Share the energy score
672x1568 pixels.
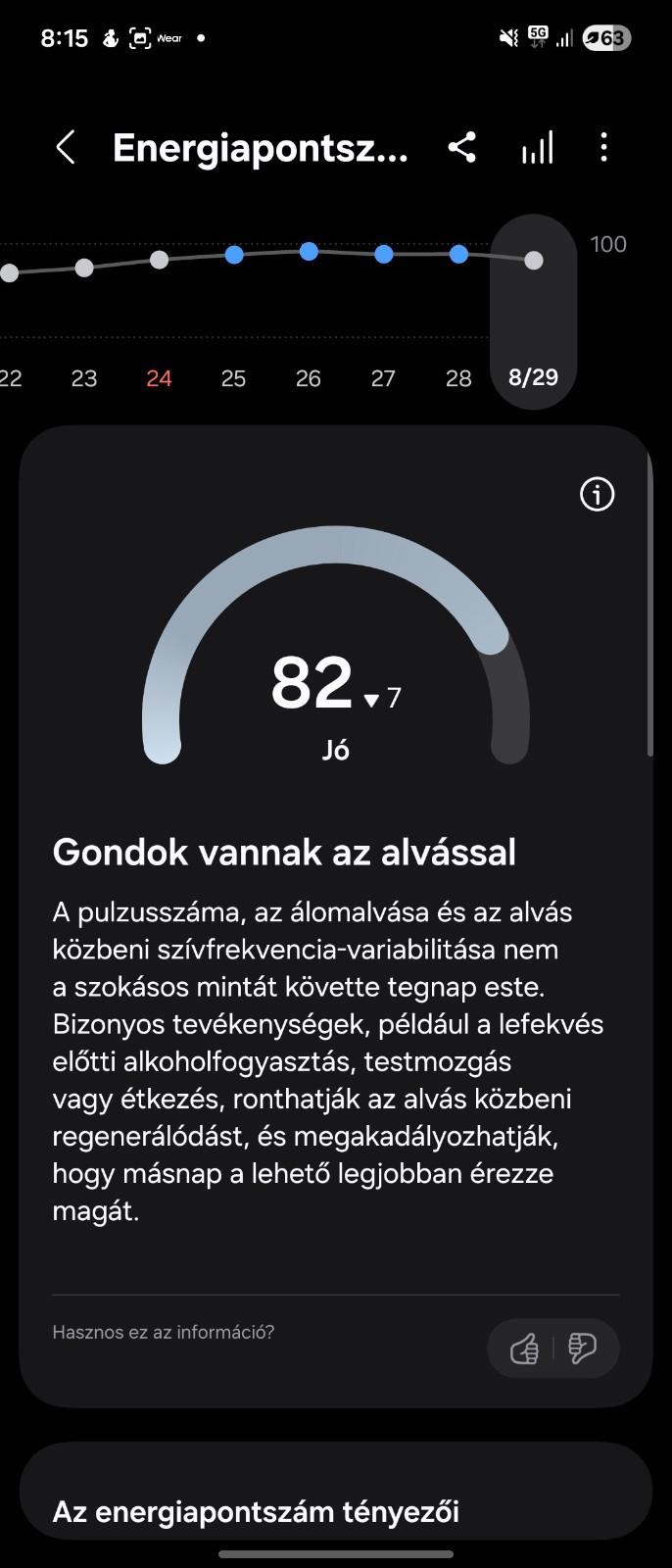(461, 148)
